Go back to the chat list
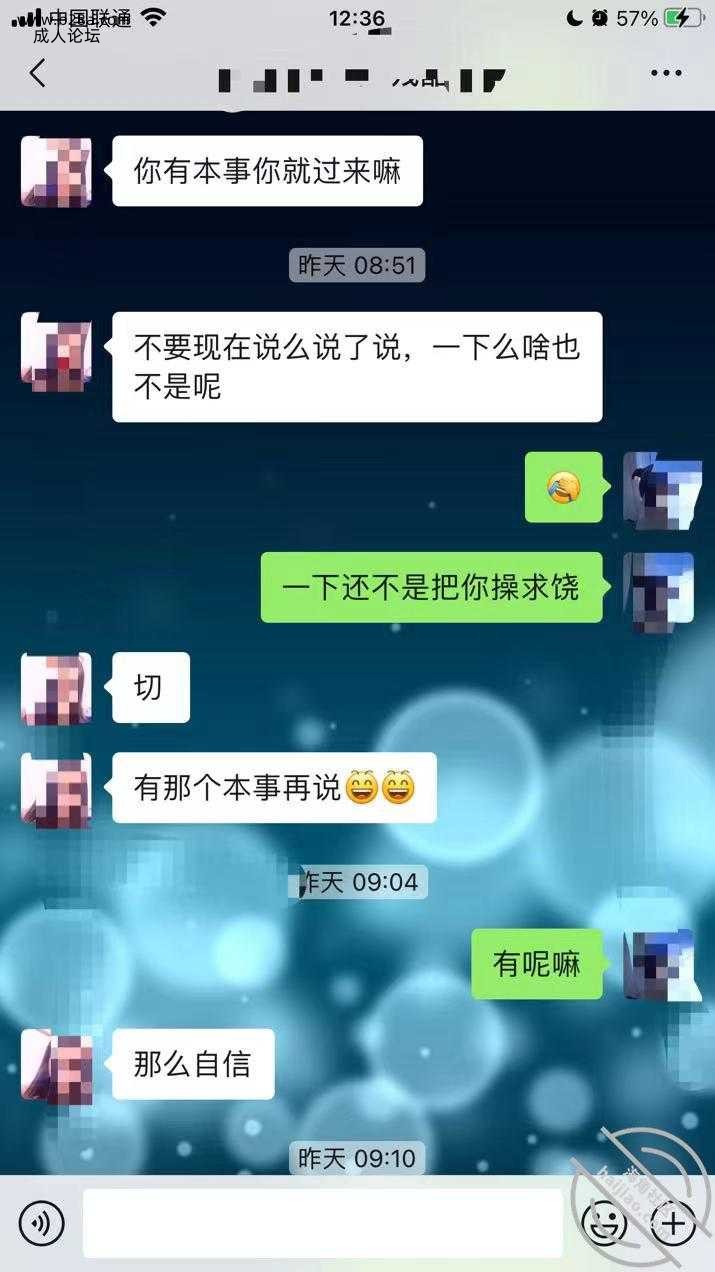The image size is (715, 1272). coord(37,73)
